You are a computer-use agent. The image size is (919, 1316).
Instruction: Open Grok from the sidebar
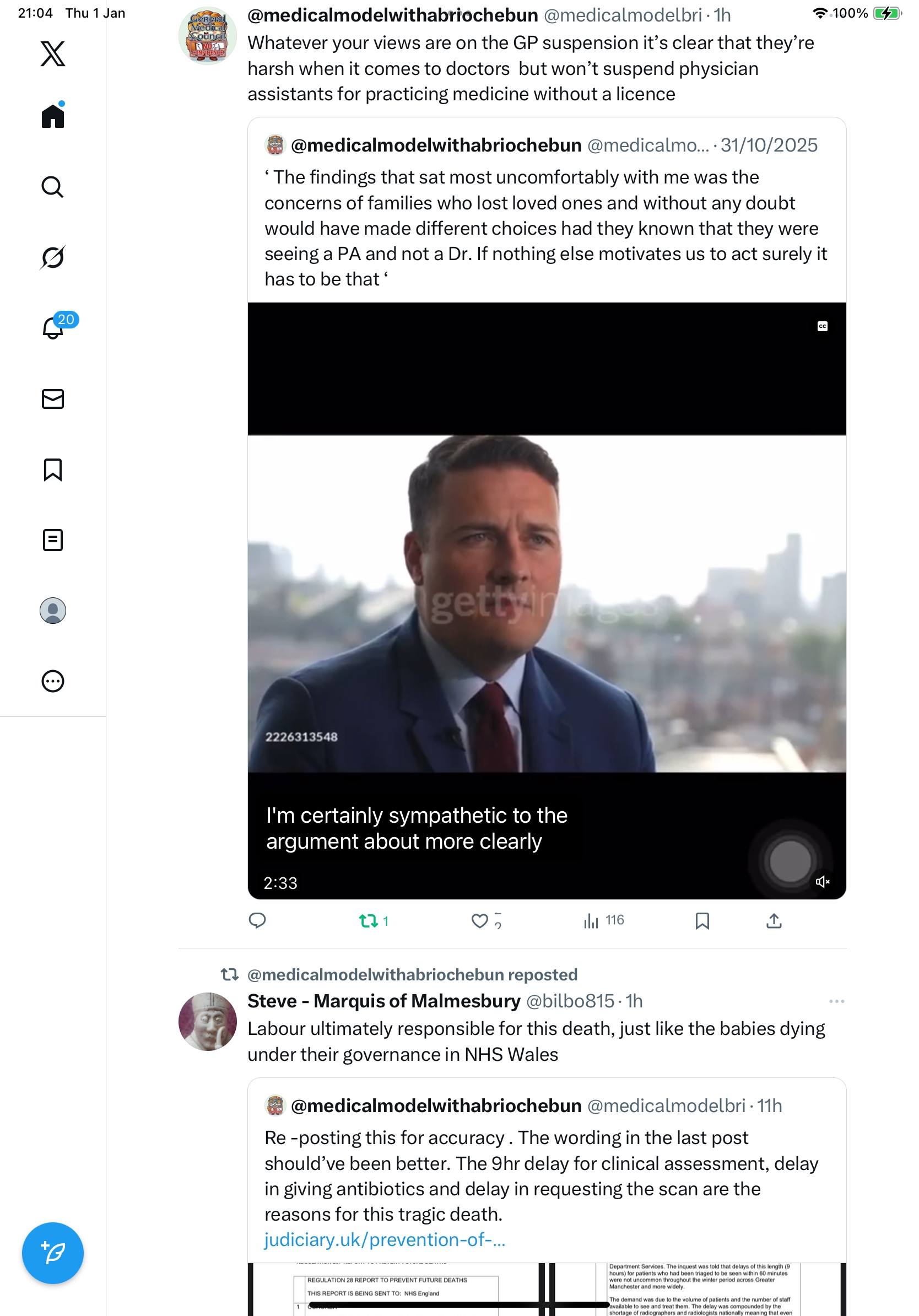53,257
